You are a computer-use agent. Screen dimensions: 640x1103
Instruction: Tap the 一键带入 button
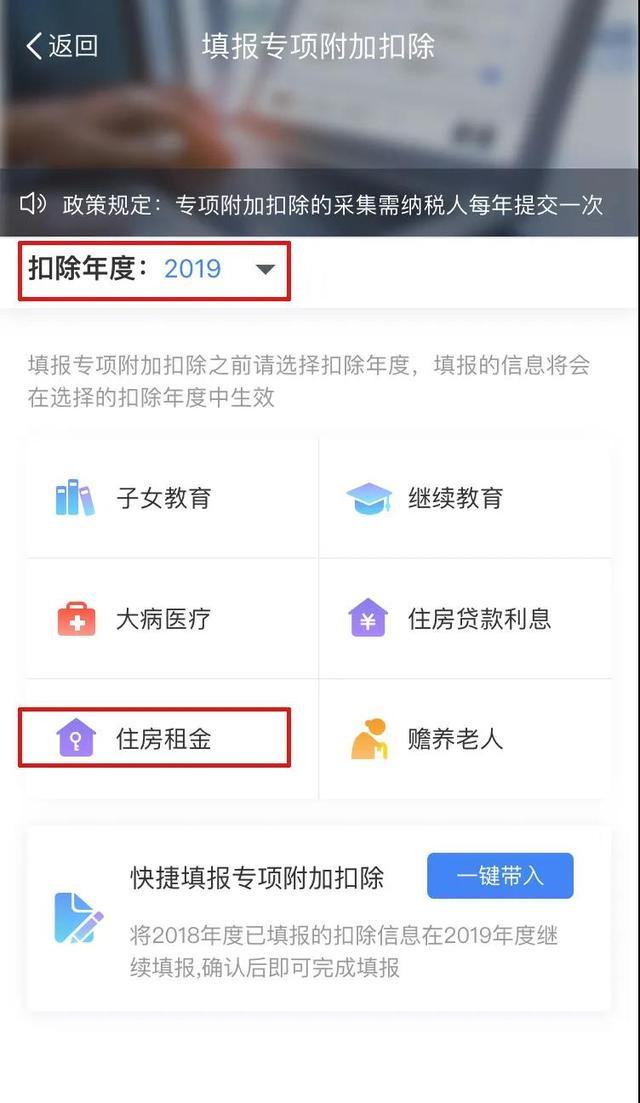[500, 876]
